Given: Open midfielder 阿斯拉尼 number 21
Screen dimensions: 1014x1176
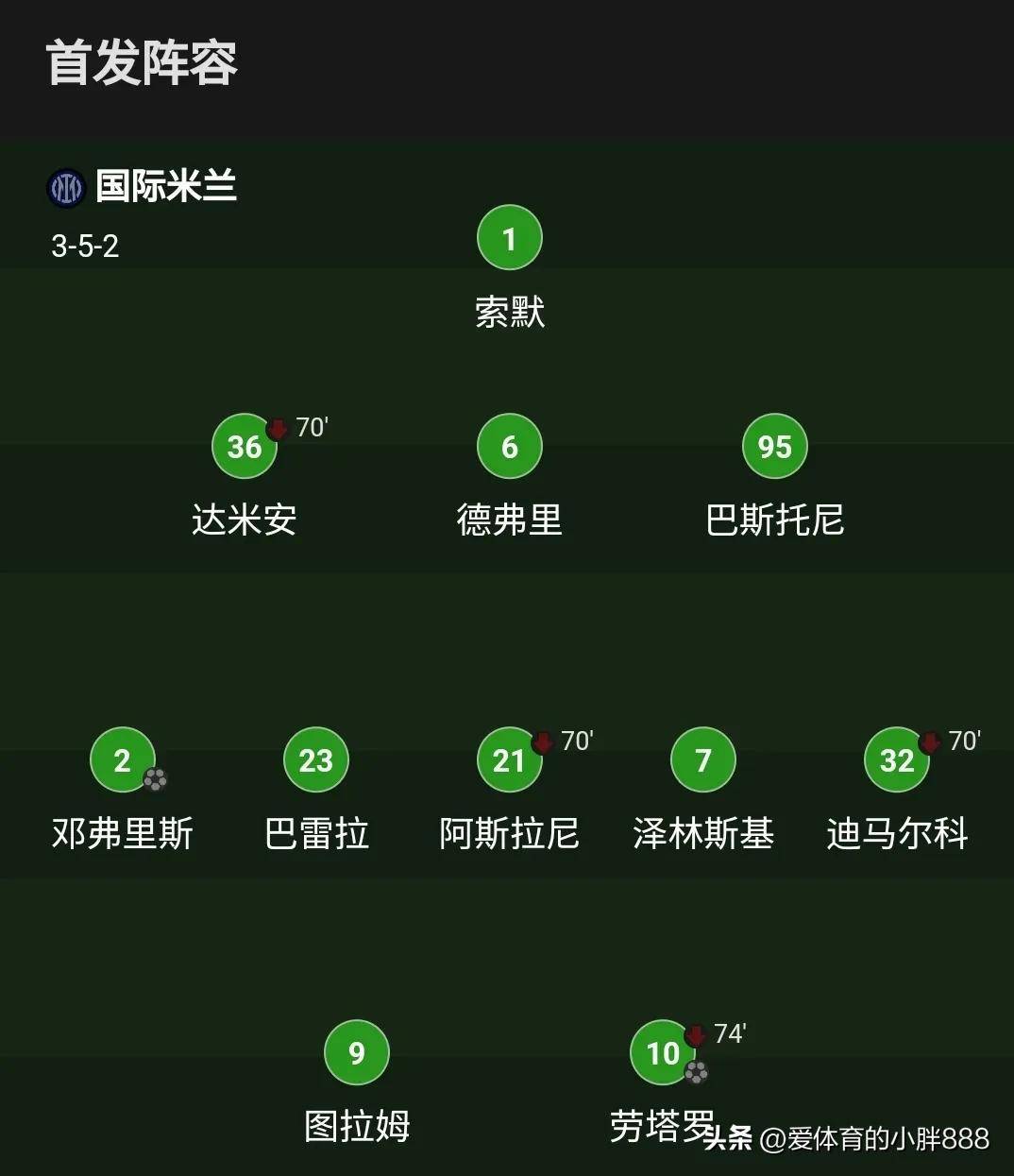Looking at the screenshot, I should pos(509,760).
